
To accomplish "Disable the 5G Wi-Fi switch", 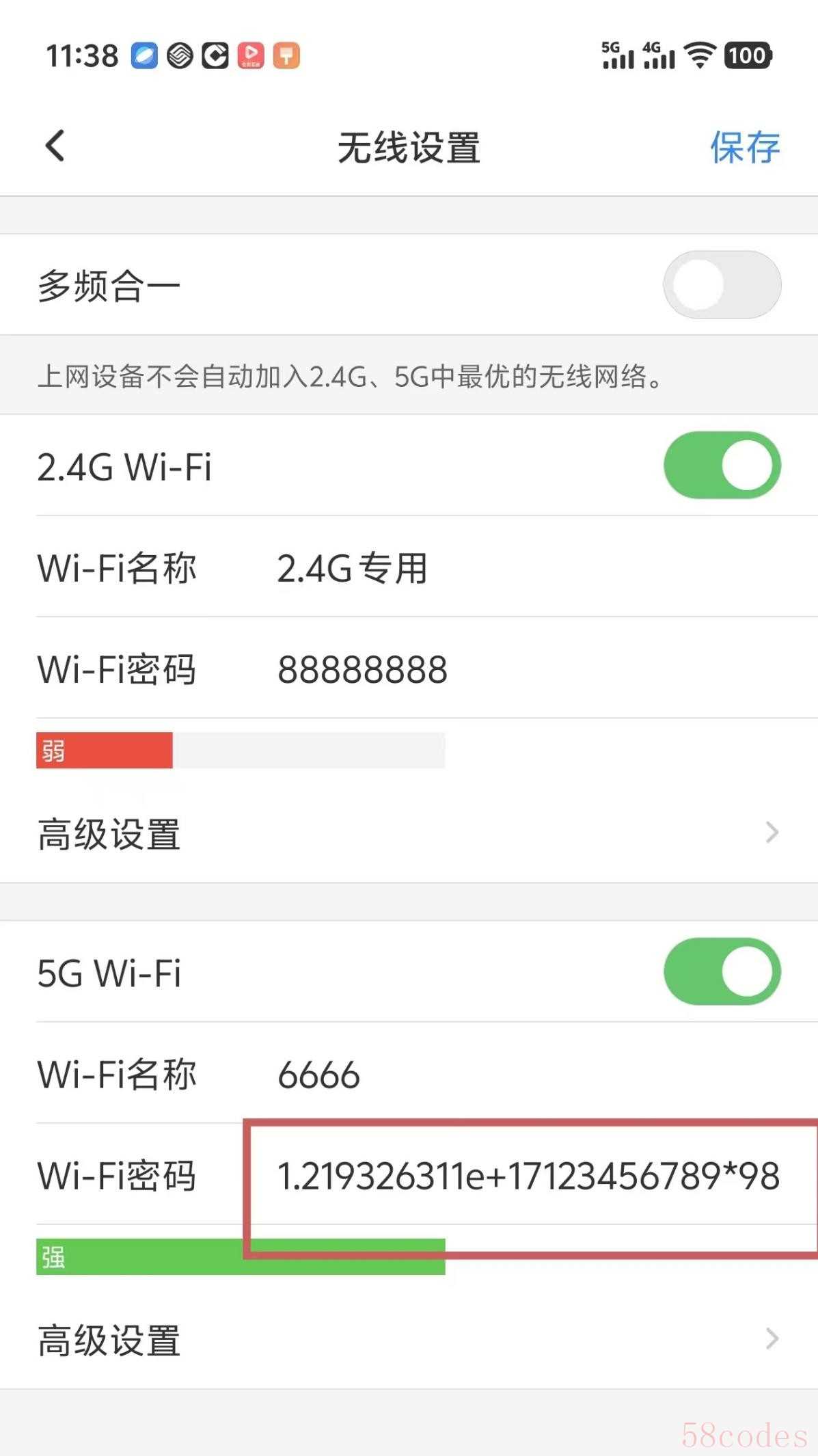I will coord(722,971).
